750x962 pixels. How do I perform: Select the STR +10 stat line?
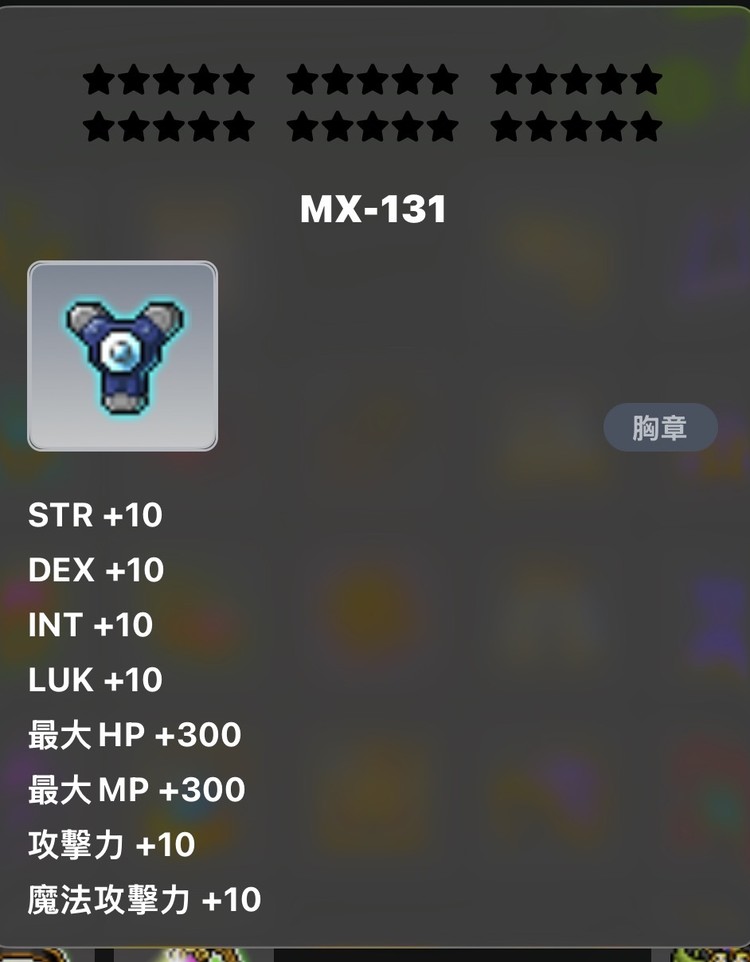95,514
